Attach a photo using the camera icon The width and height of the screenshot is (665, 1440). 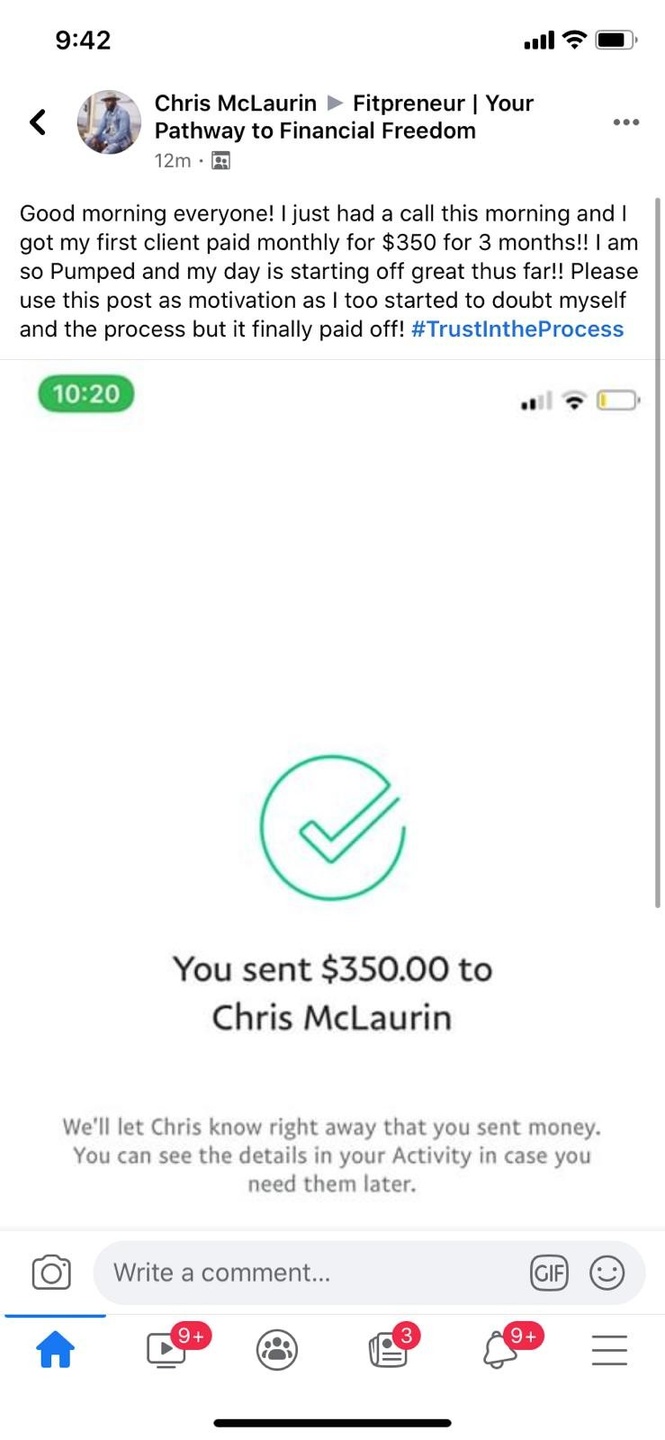click(51, 1272)
